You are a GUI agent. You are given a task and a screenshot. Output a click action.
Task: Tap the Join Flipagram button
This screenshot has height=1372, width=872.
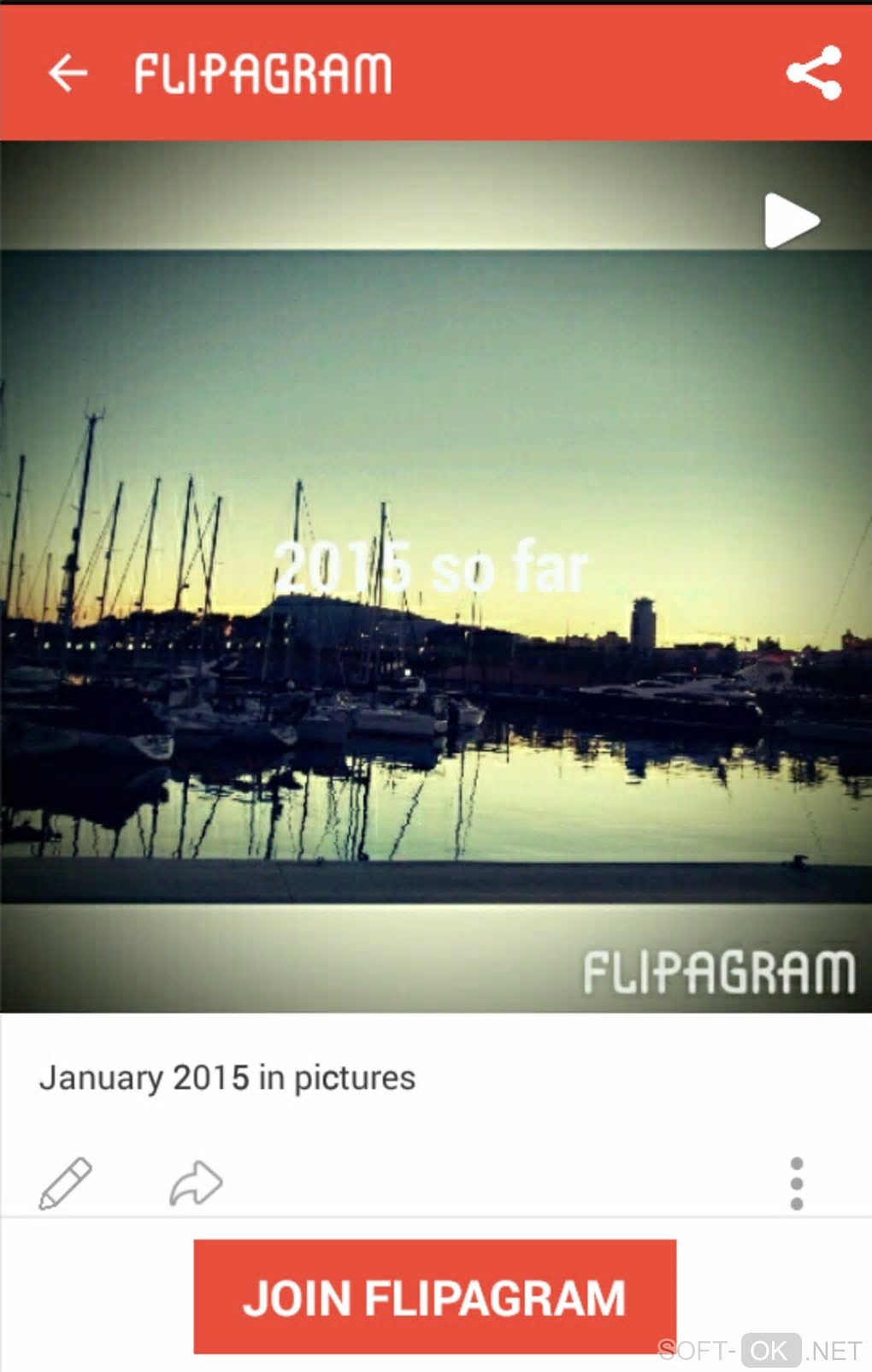[434, 1296]
